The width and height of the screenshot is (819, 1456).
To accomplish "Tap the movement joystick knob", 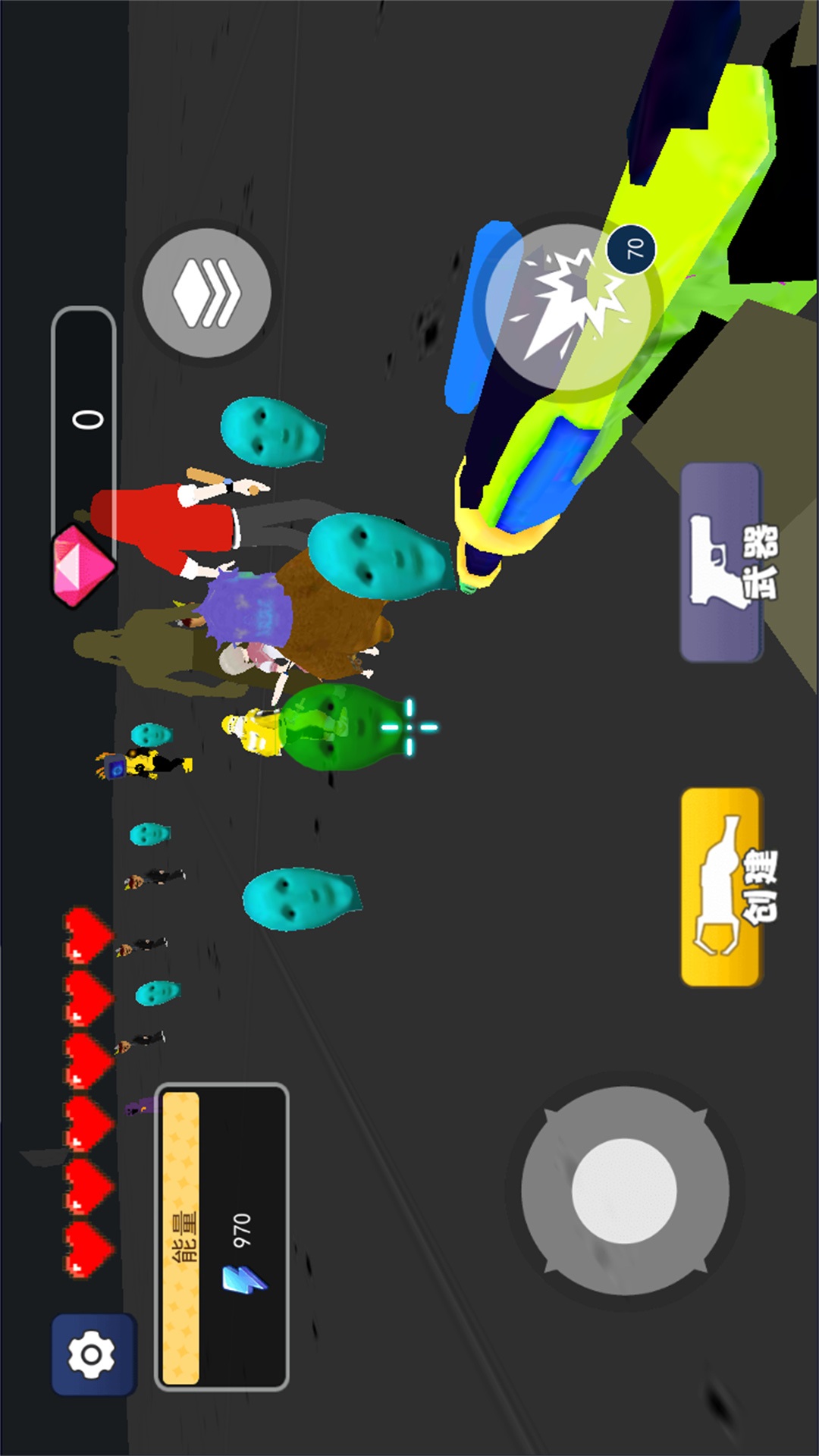I will (624, 1190).
